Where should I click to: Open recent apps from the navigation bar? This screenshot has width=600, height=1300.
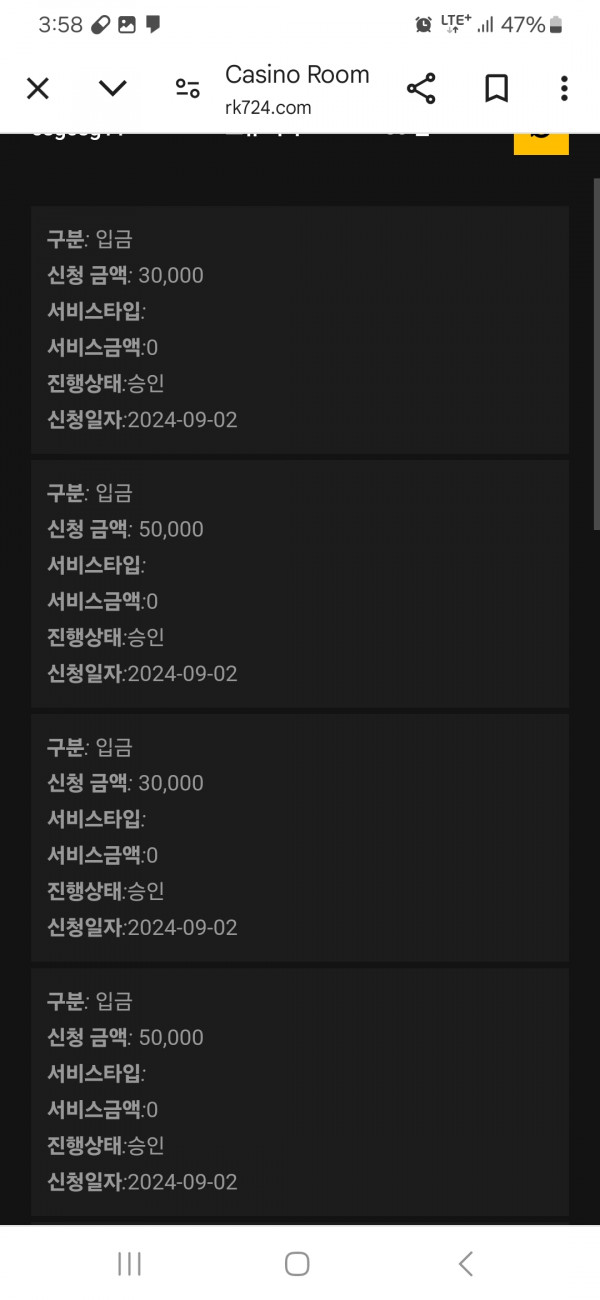(130, 1263)
